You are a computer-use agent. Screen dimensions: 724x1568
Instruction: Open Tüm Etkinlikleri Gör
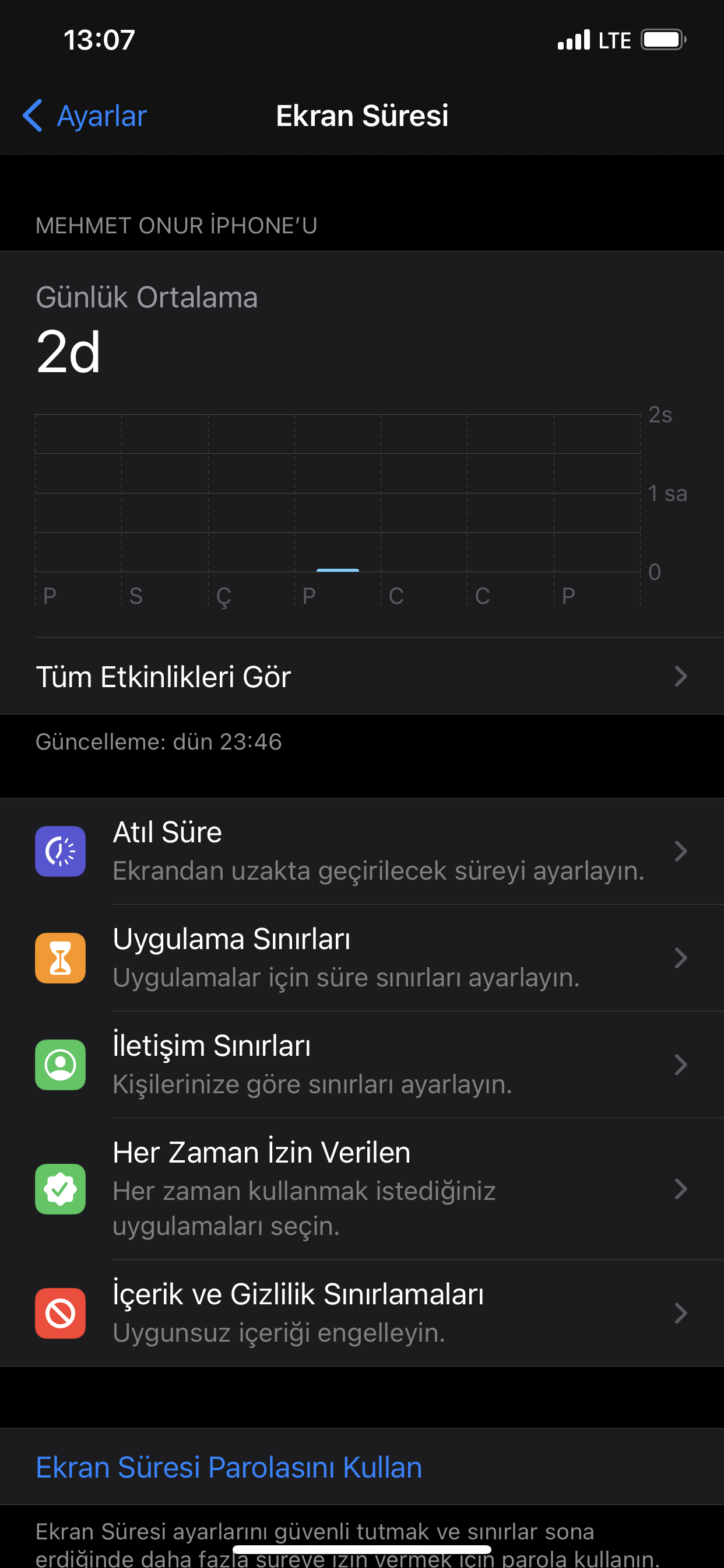[x=362, y=676]
